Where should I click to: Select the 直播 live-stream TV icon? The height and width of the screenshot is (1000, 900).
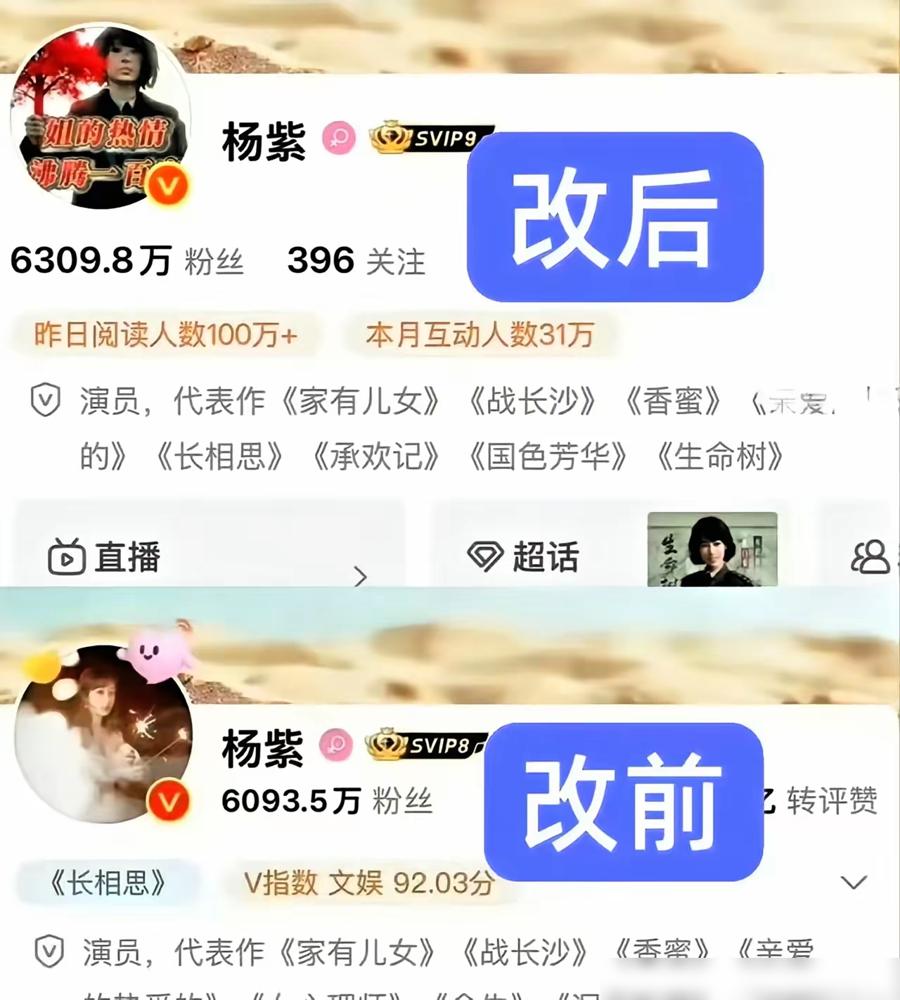(65, 560)
